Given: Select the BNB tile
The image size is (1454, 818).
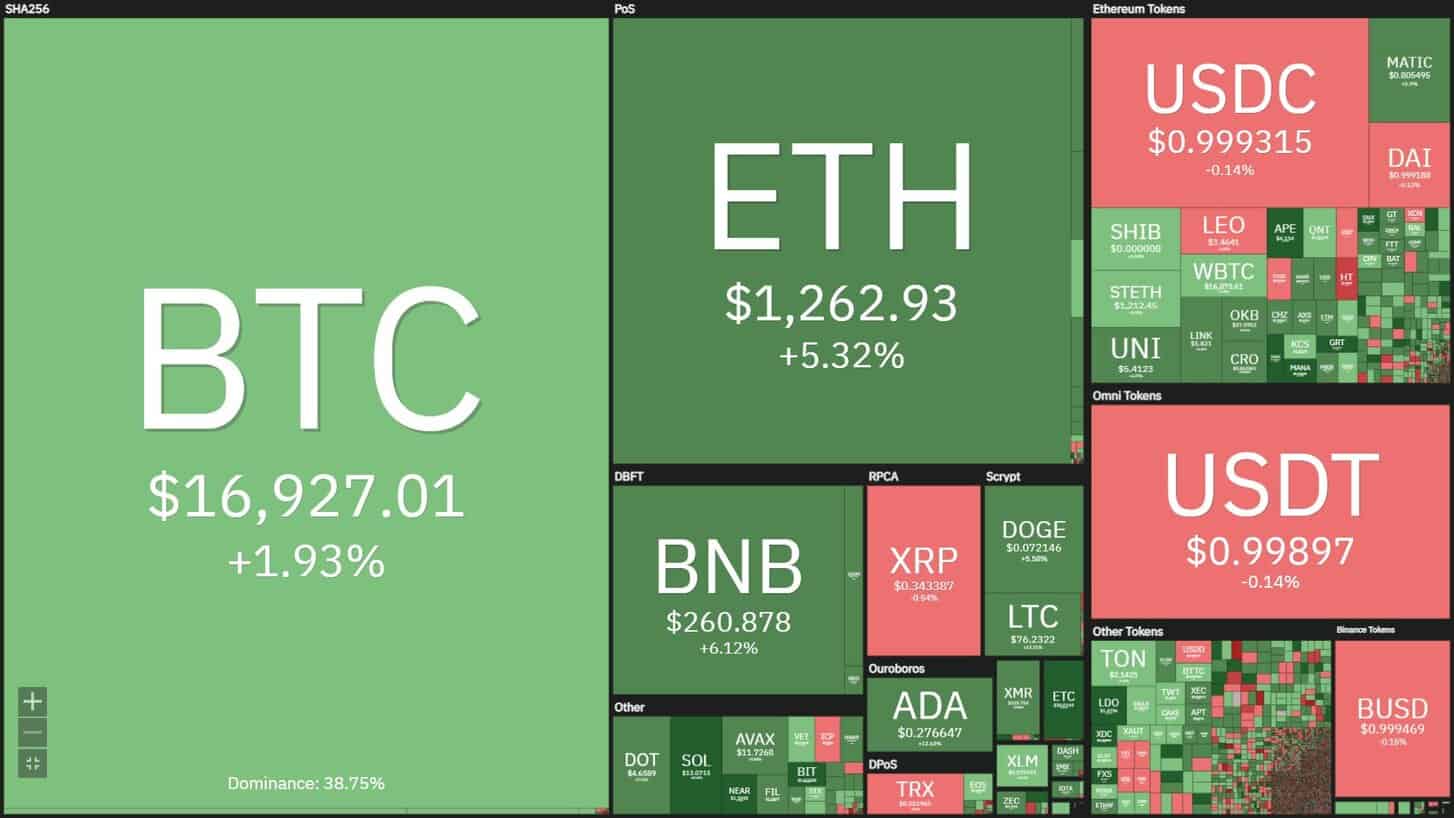Looking at the screenshot, I should click(x=728, y=590).
